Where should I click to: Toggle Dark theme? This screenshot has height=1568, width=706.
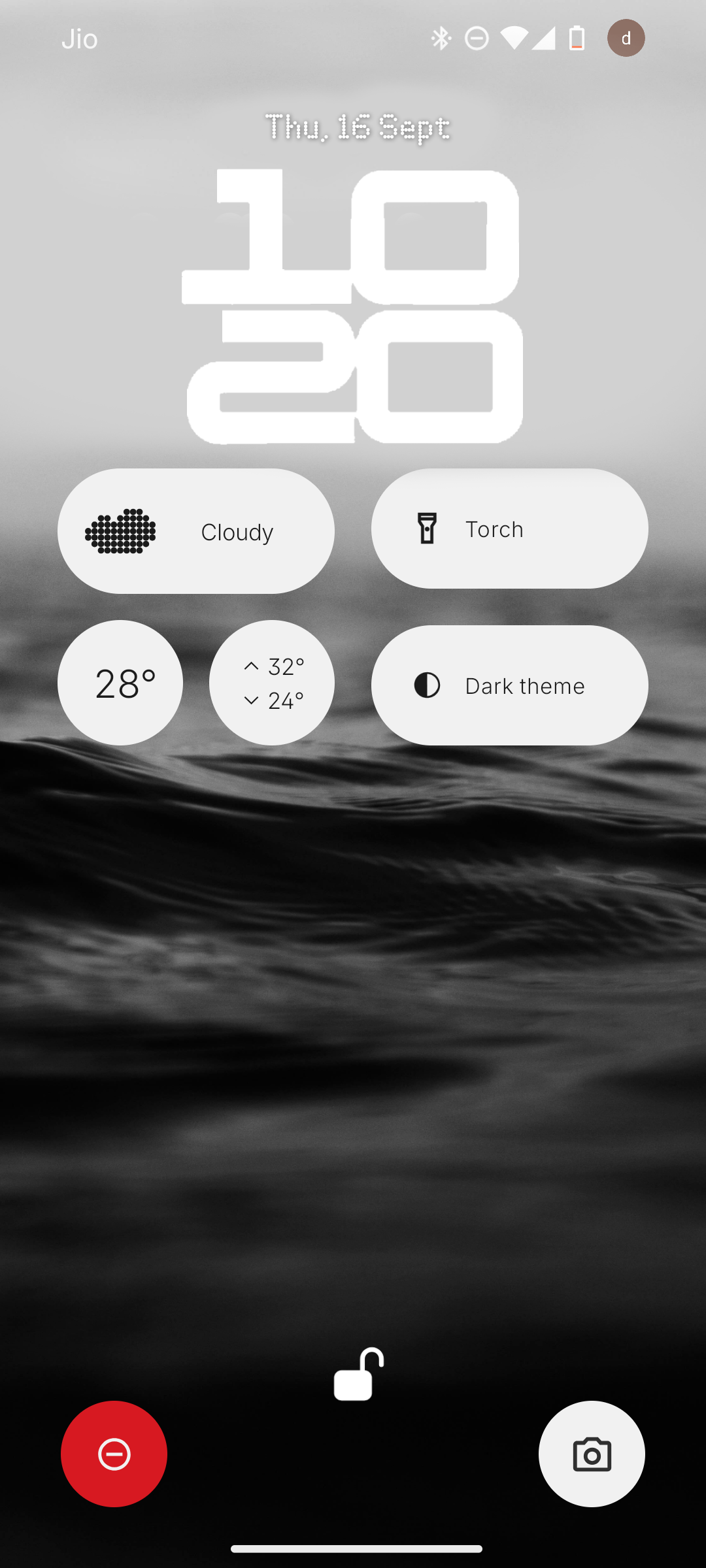click(x=509, y=685)
